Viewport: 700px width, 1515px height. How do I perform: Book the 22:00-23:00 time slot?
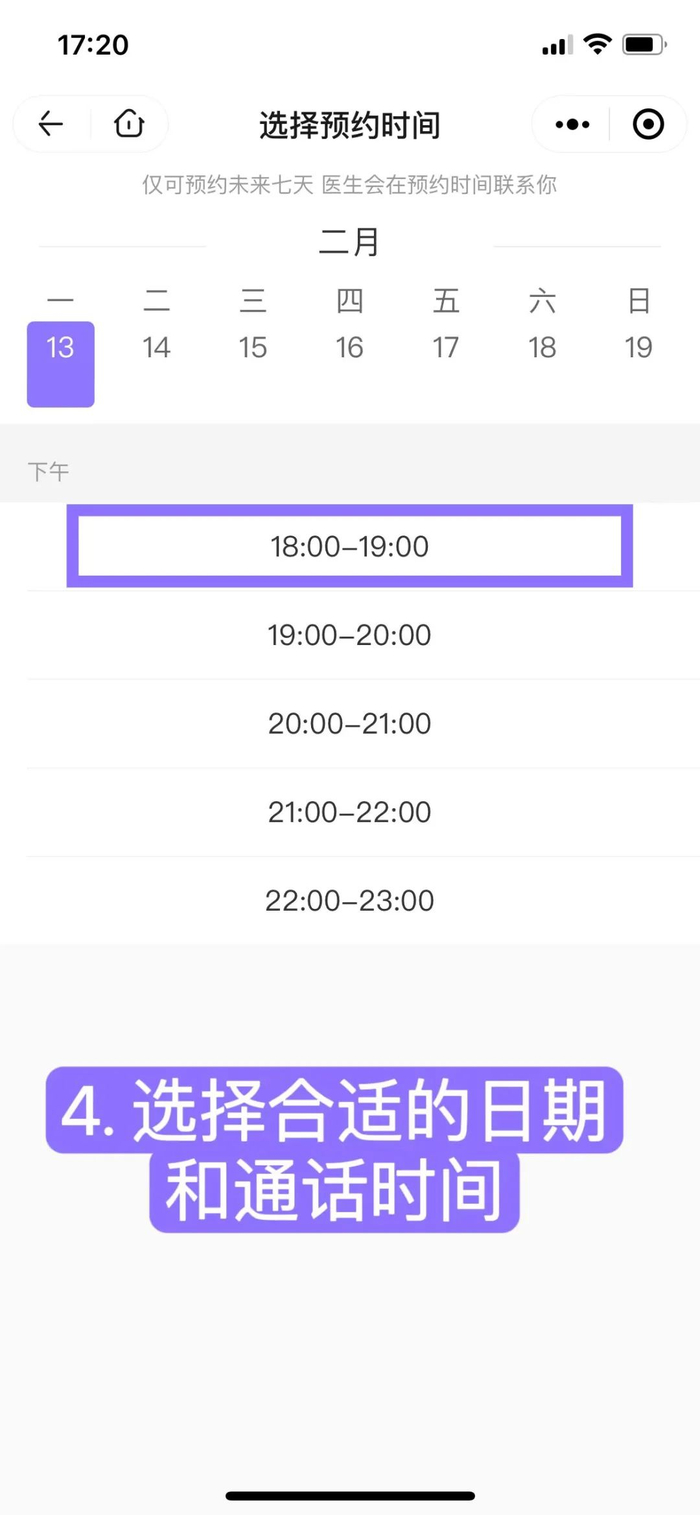[350, 901]
